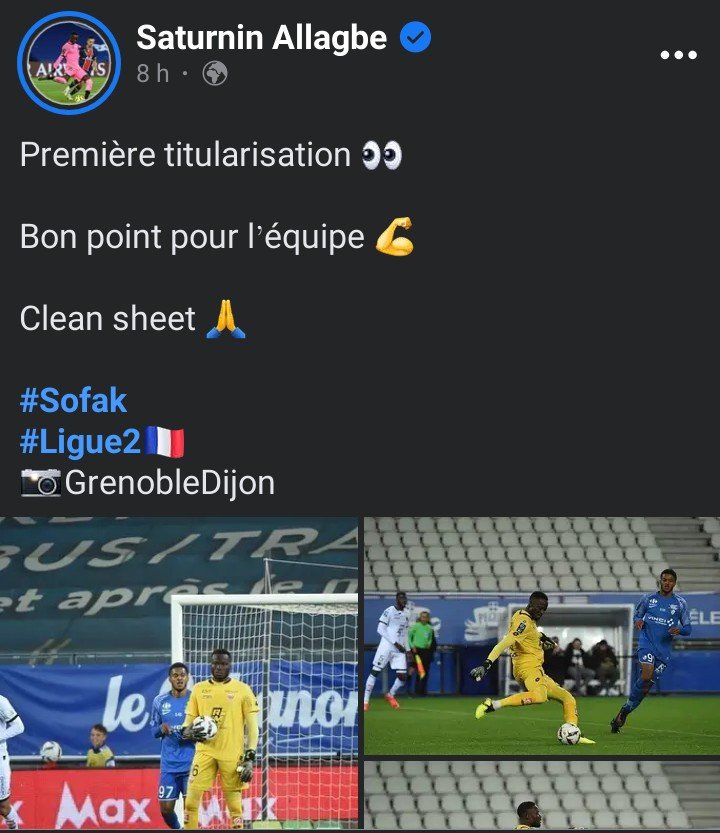Viewport: 720px width, 833px height.
Task: Open the #Sofak hashtag
Action: pos(74,401)
